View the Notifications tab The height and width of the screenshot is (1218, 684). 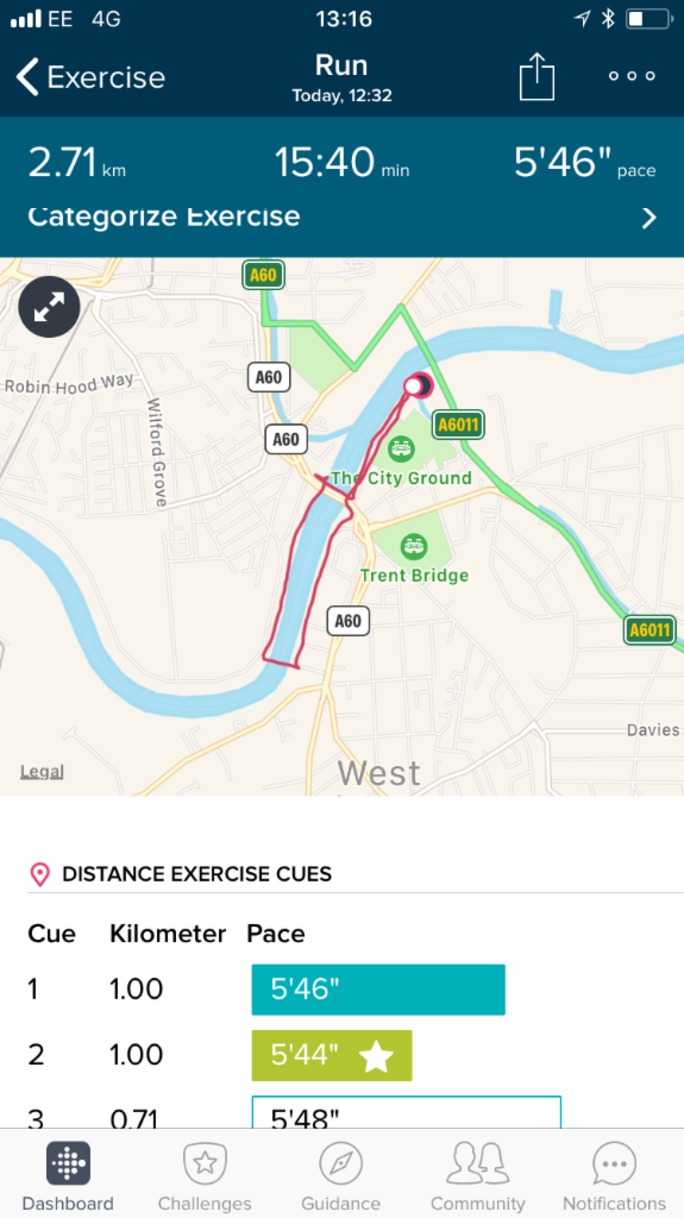tap(614, 1178)
